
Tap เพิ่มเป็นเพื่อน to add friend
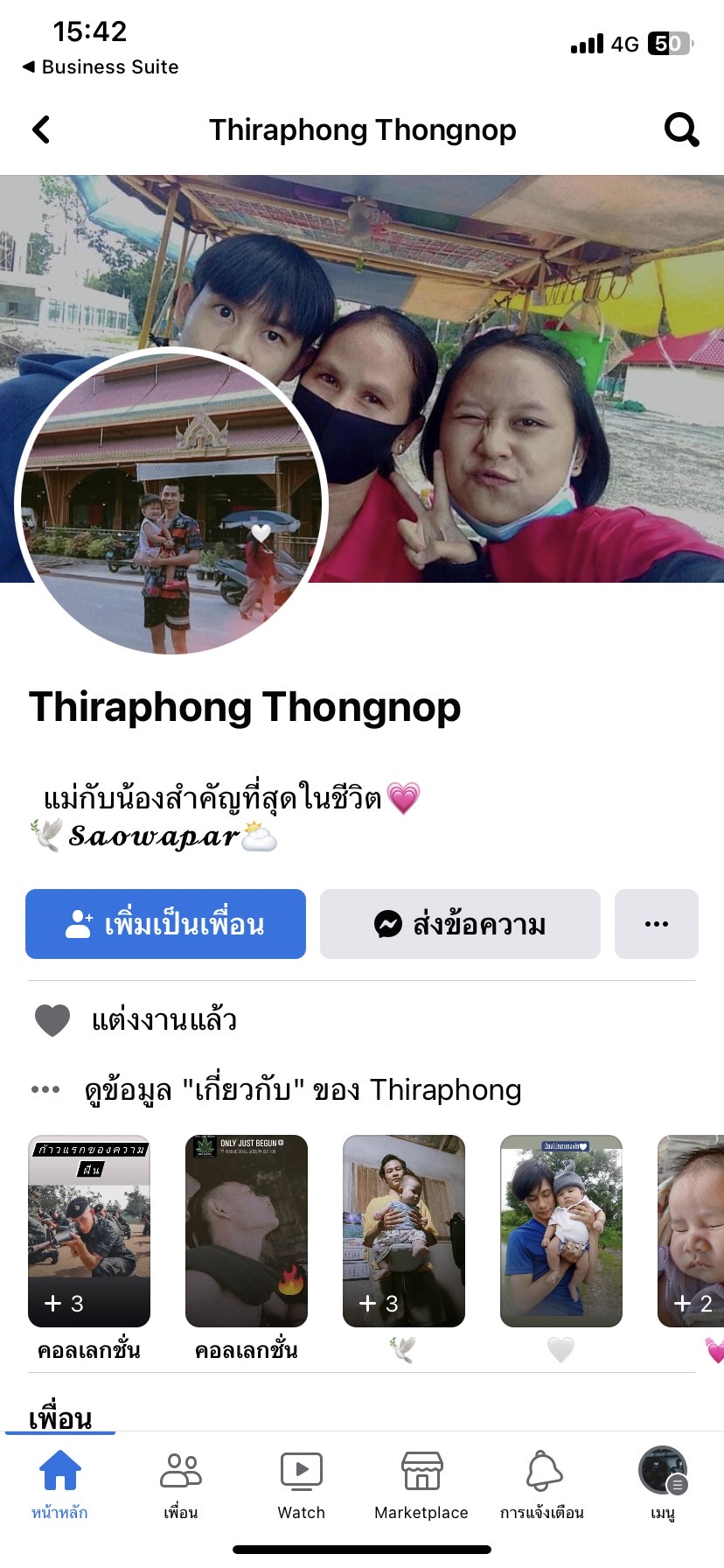(165, 924)
